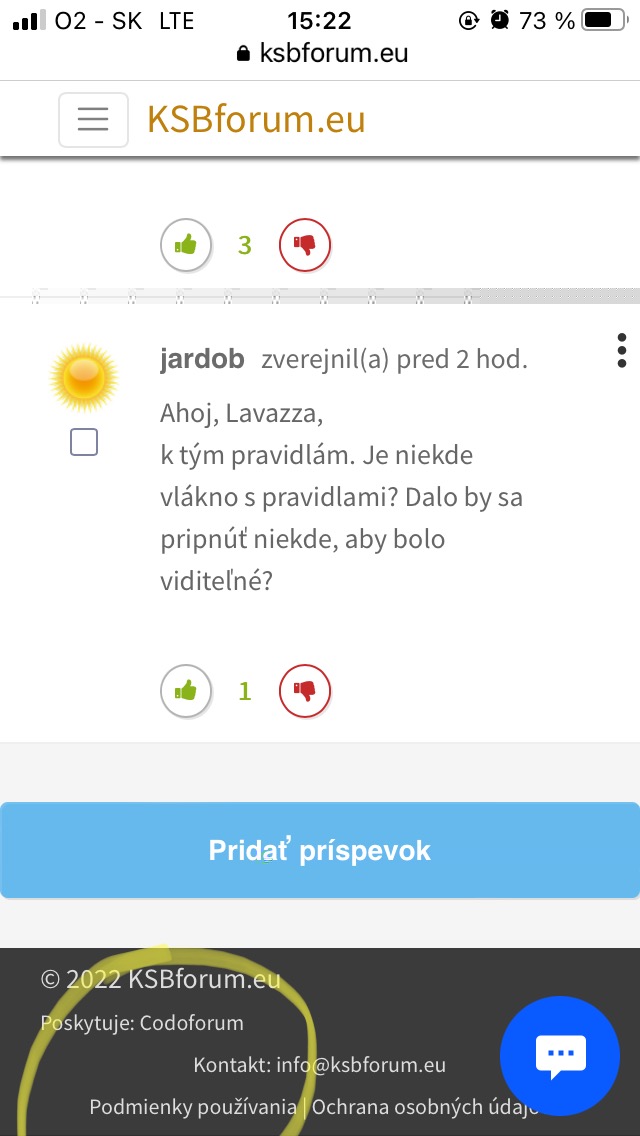640x1136 pixels.
Task: Open the blue chat bubble button
Action: pyautogui.click(x=559, y=1056)
